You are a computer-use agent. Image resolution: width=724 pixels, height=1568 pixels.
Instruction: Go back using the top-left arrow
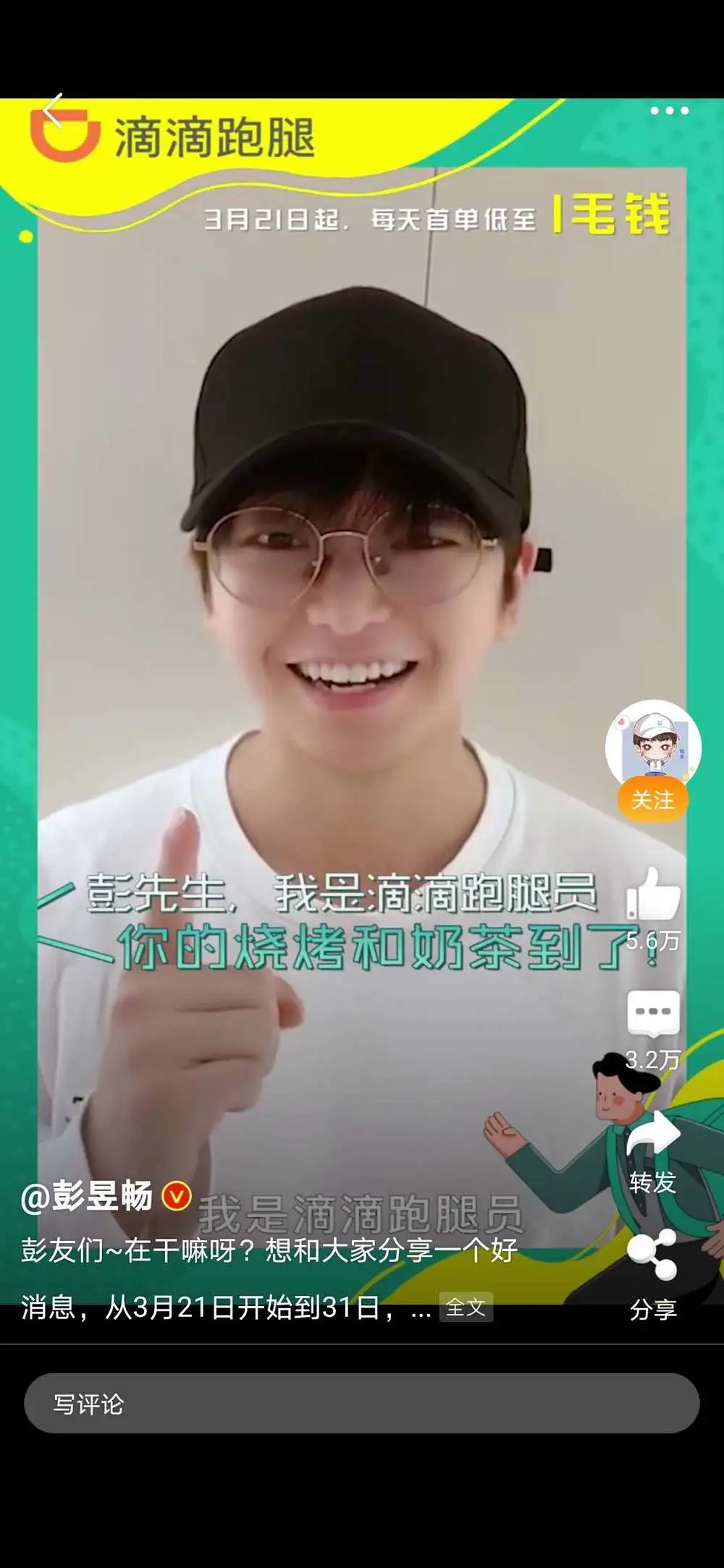(x=53, y=111)
